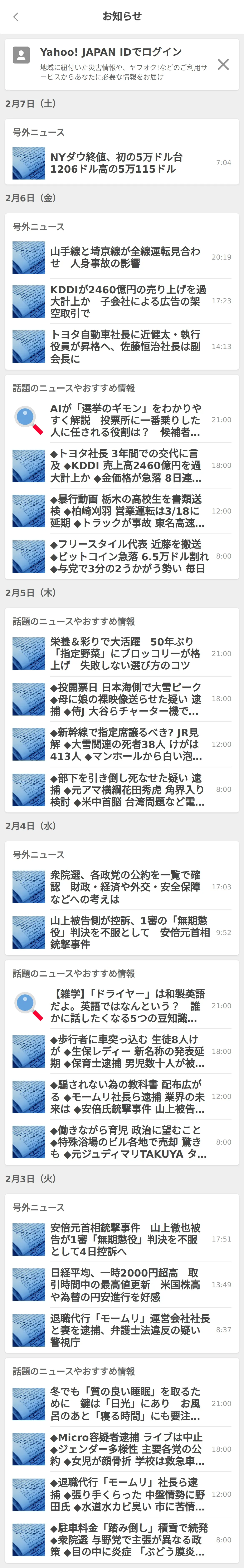The width and height of the screenshot is (244, 1568).
Task: View the 駐車料金「踏み倒し」 digest
Action: point(122,1539)
